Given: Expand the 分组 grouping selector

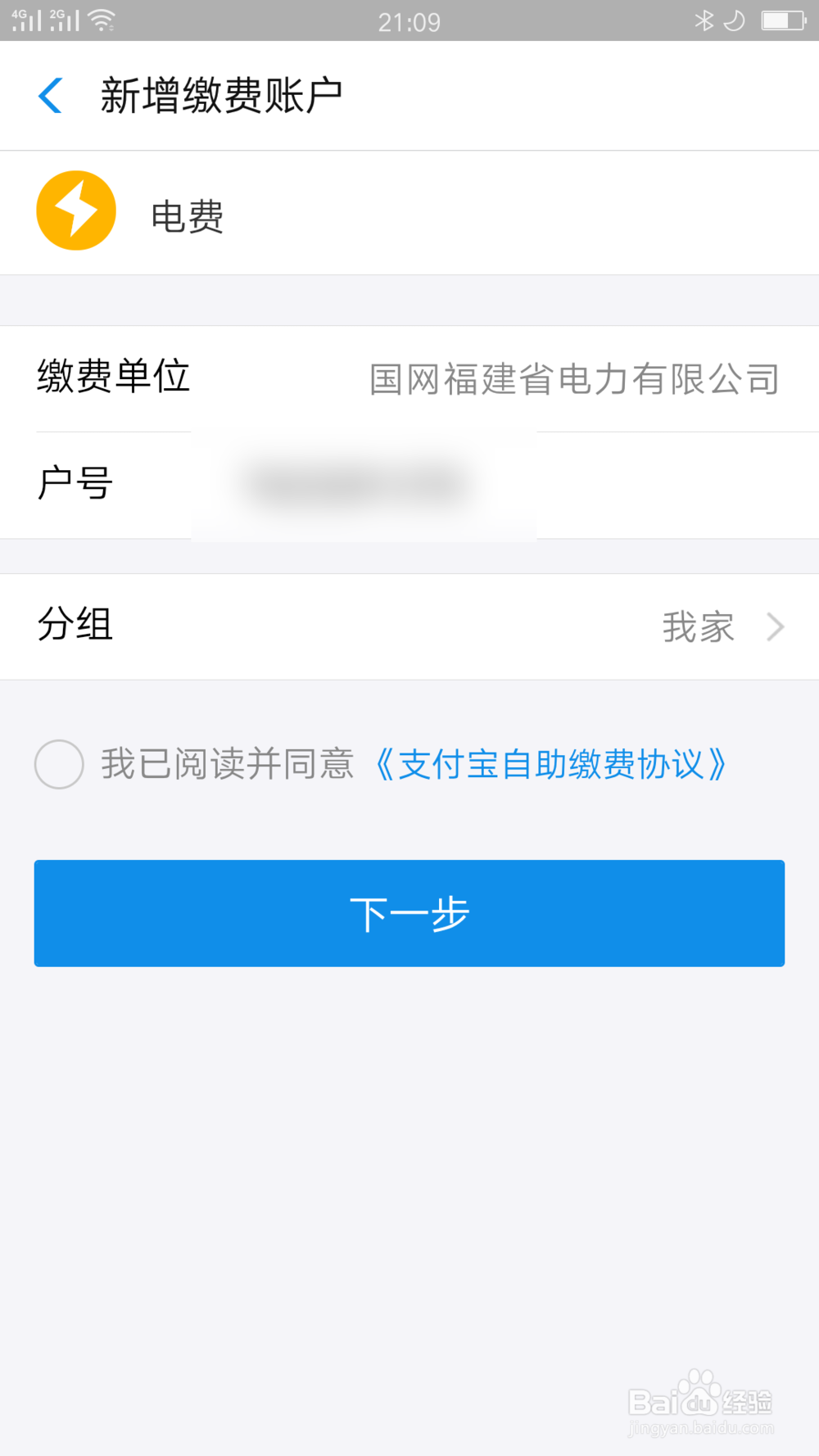Looking at the screenshot, I should pos(409,626).
